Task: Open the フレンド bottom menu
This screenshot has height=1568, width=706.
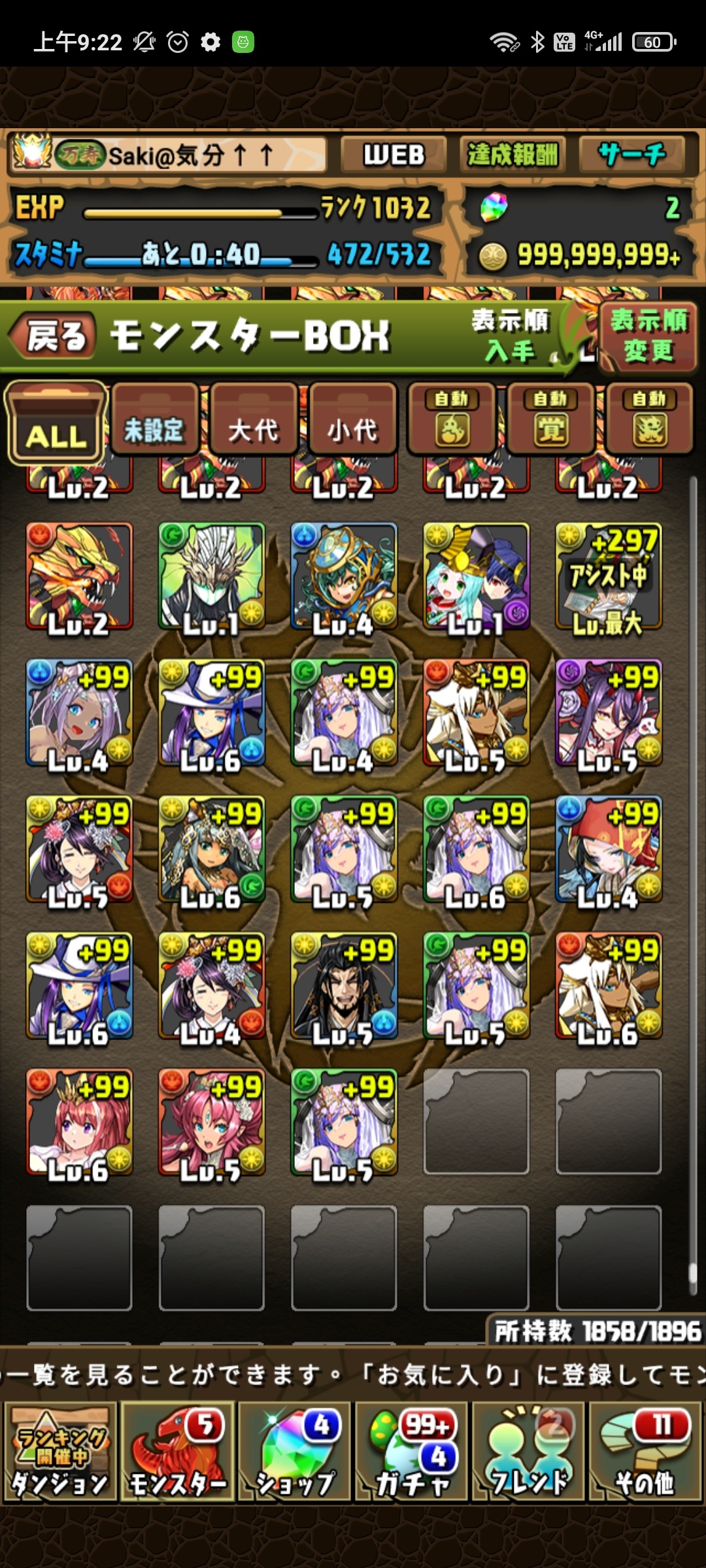Action: pos(529,1452)
